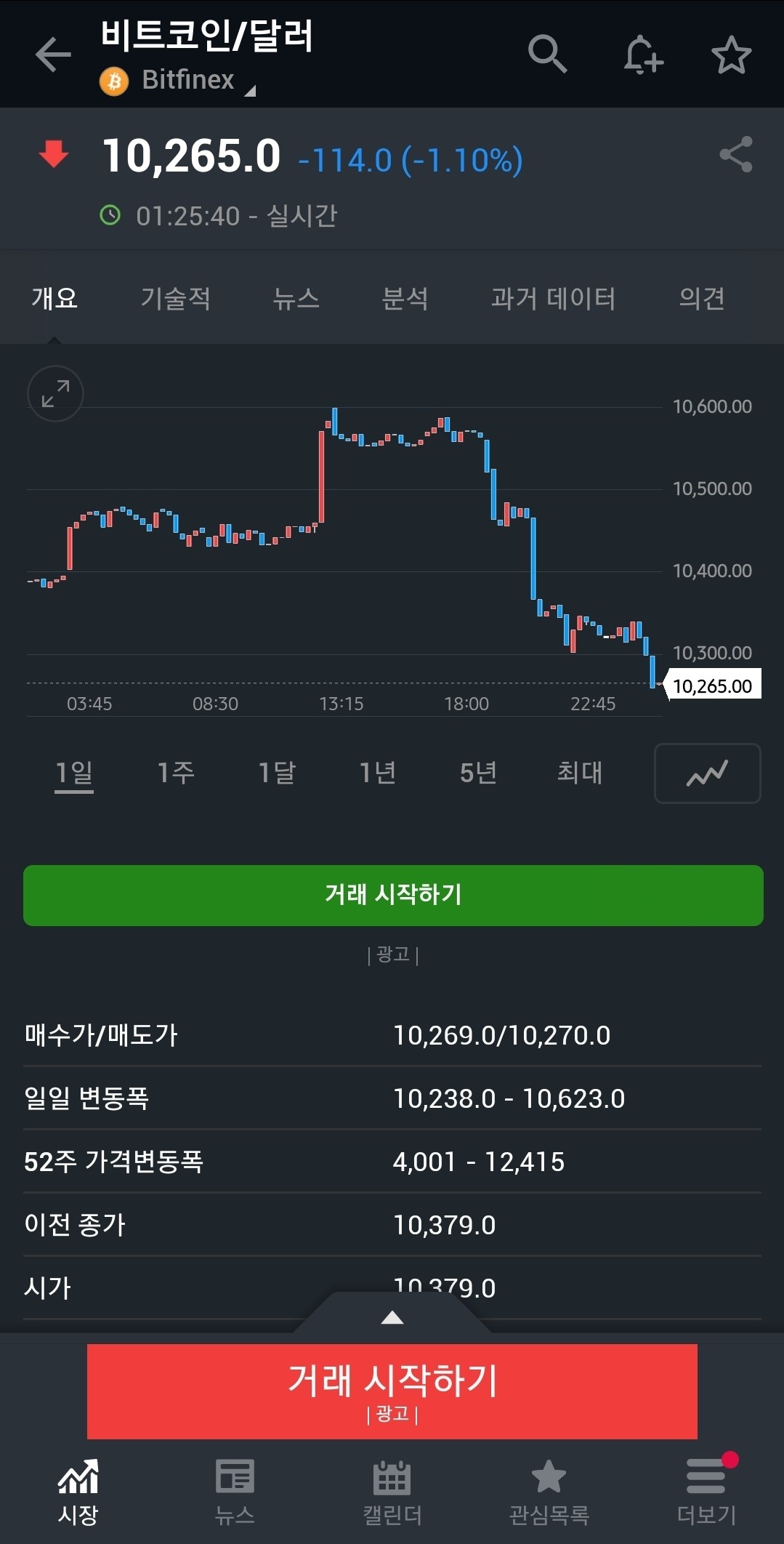This screenshot has width=784, height=1544.
Task: Switch to the 기술적 tab
Action: click(x=175, y=298)
